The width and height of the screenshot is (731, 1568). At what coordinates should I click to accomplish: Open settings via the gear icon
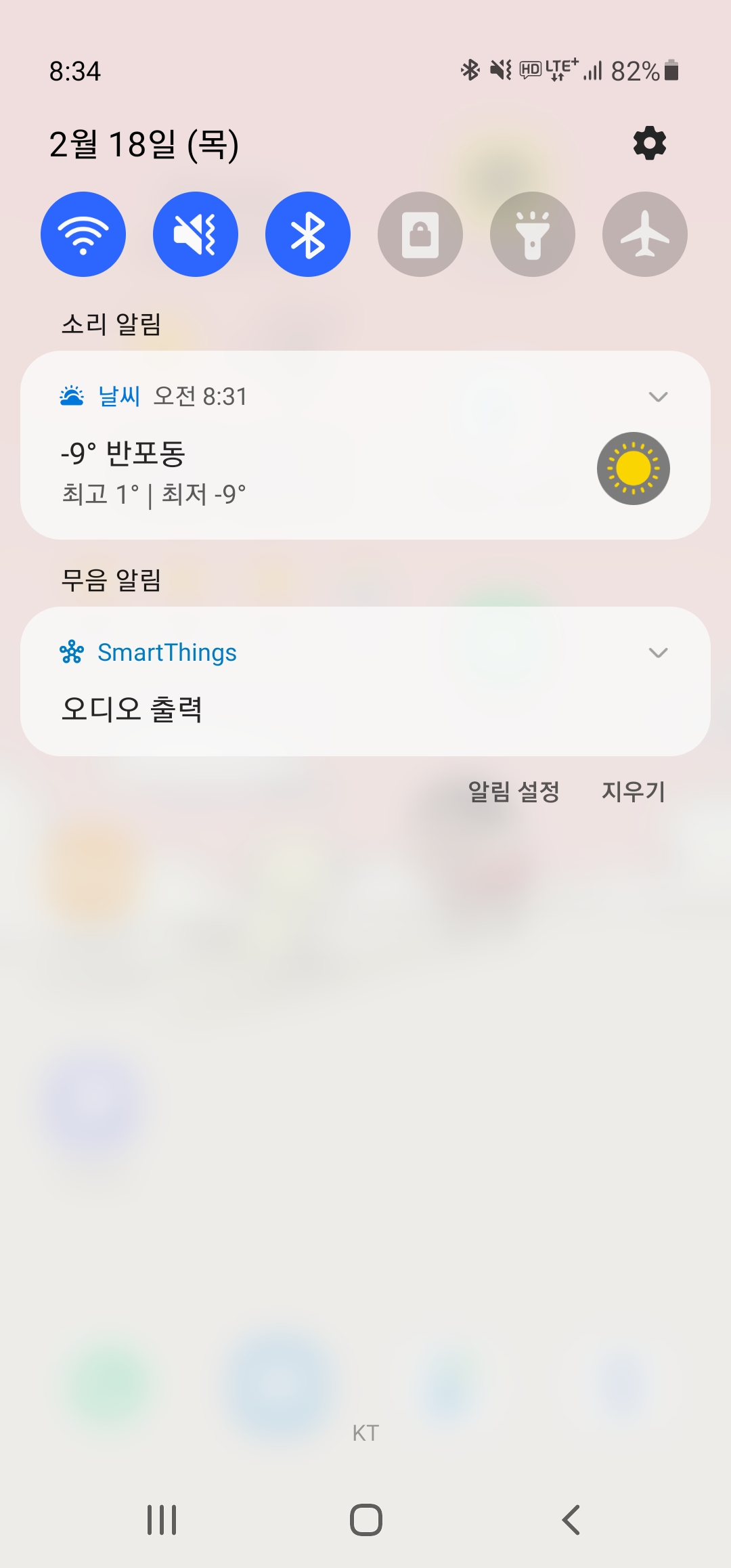[649, 143]
